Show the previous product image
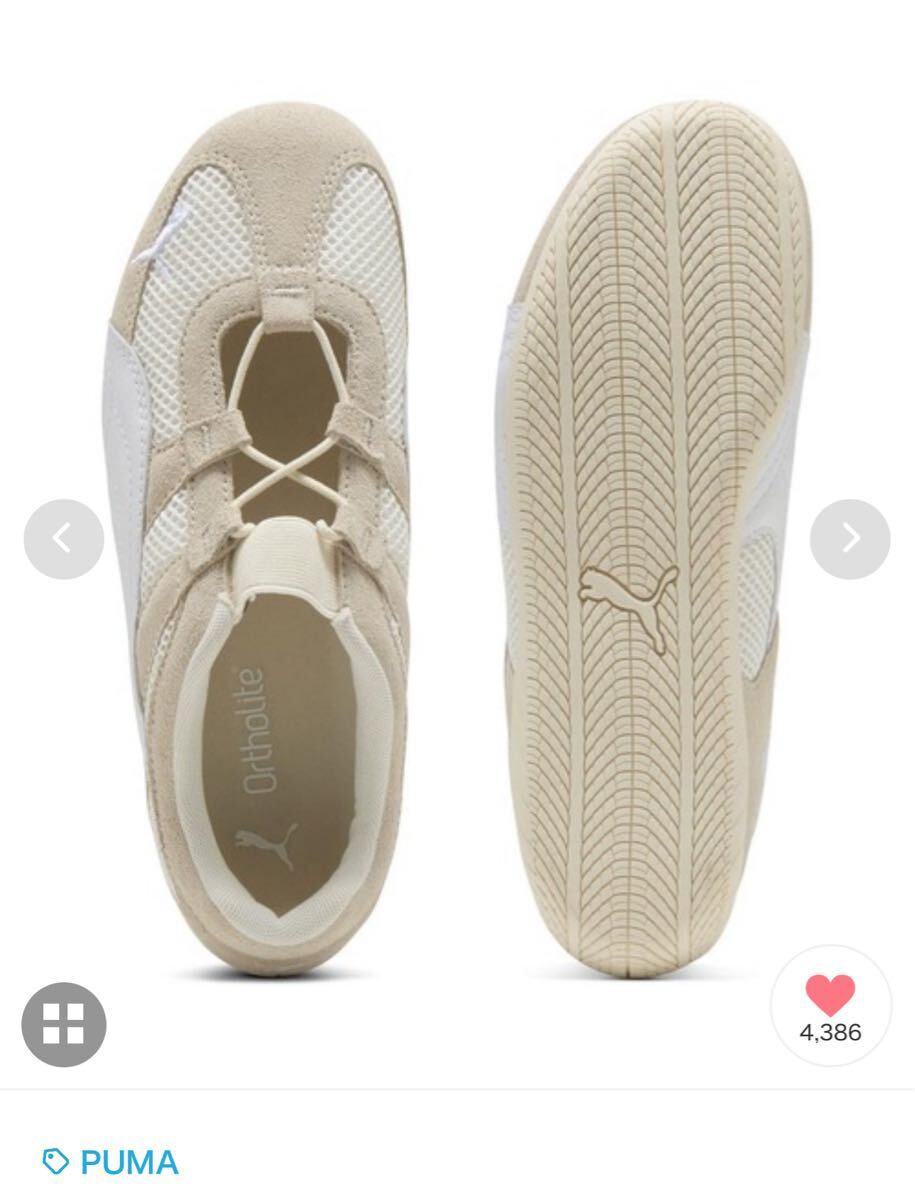915x1200 pixels. [x=63, y=539]
